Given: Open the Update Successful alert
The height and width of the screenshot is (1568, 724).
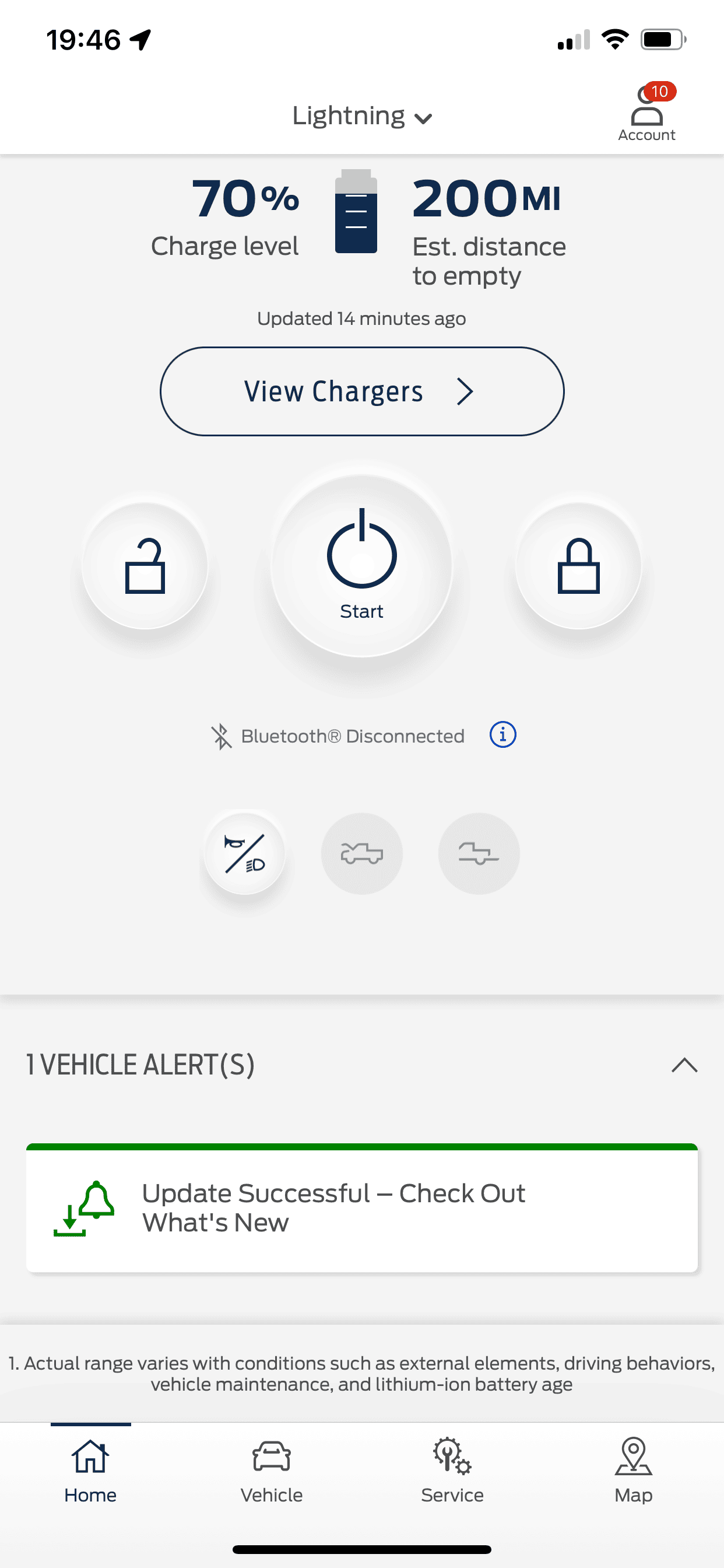Looking at the screenshot, I should click(362, 1208).
